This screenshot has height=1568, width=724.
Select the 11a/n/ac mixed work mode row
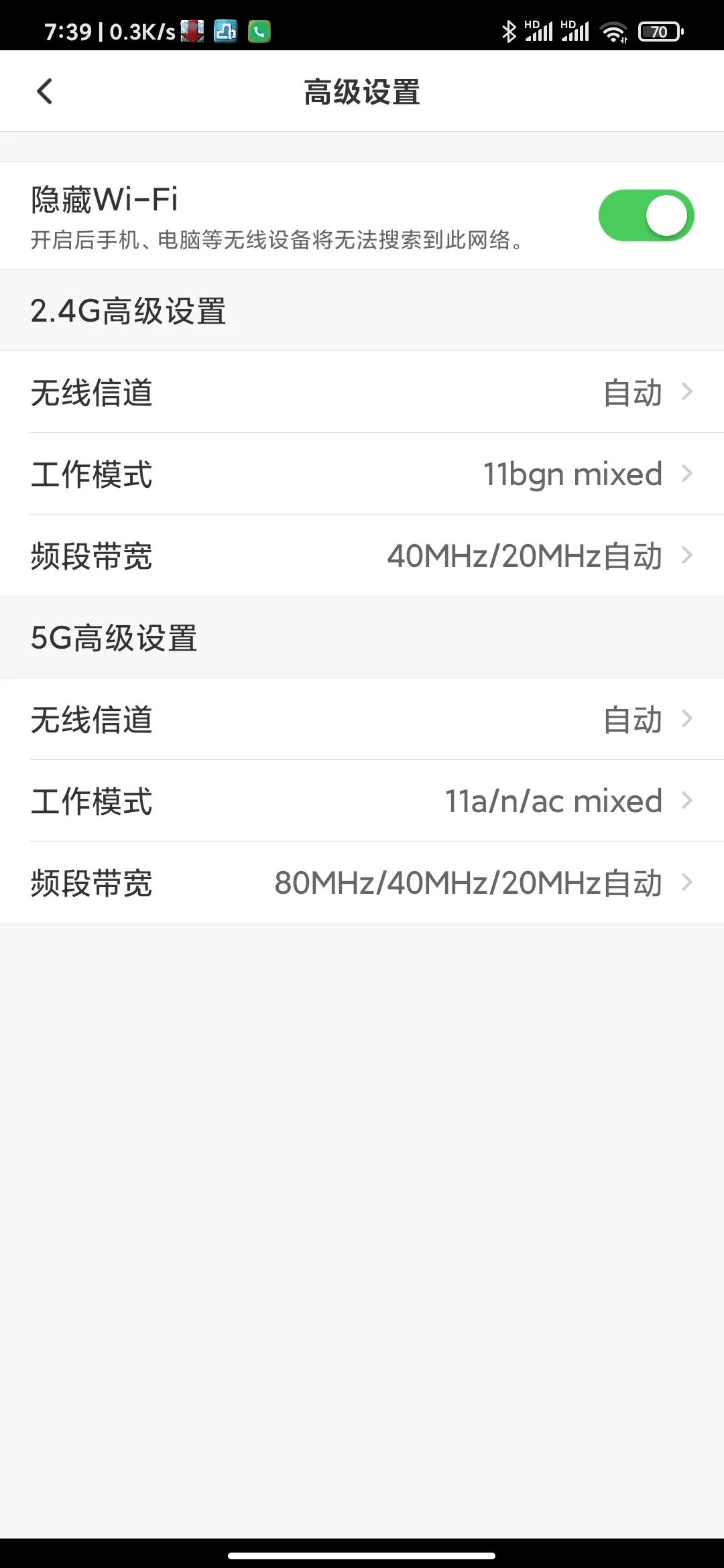coord(362,801)
